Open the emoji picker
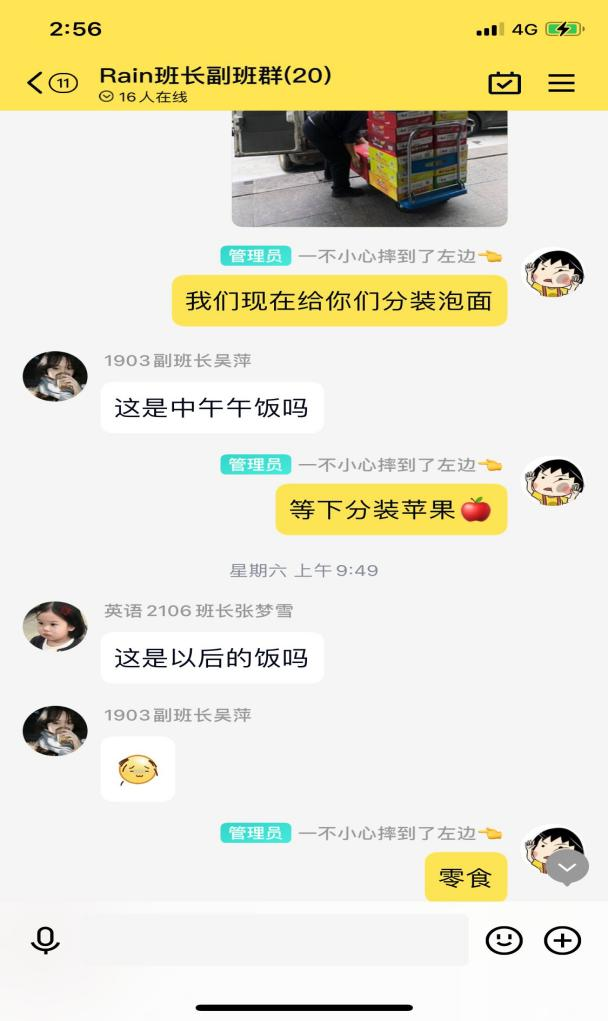 [x=504, y=940]
